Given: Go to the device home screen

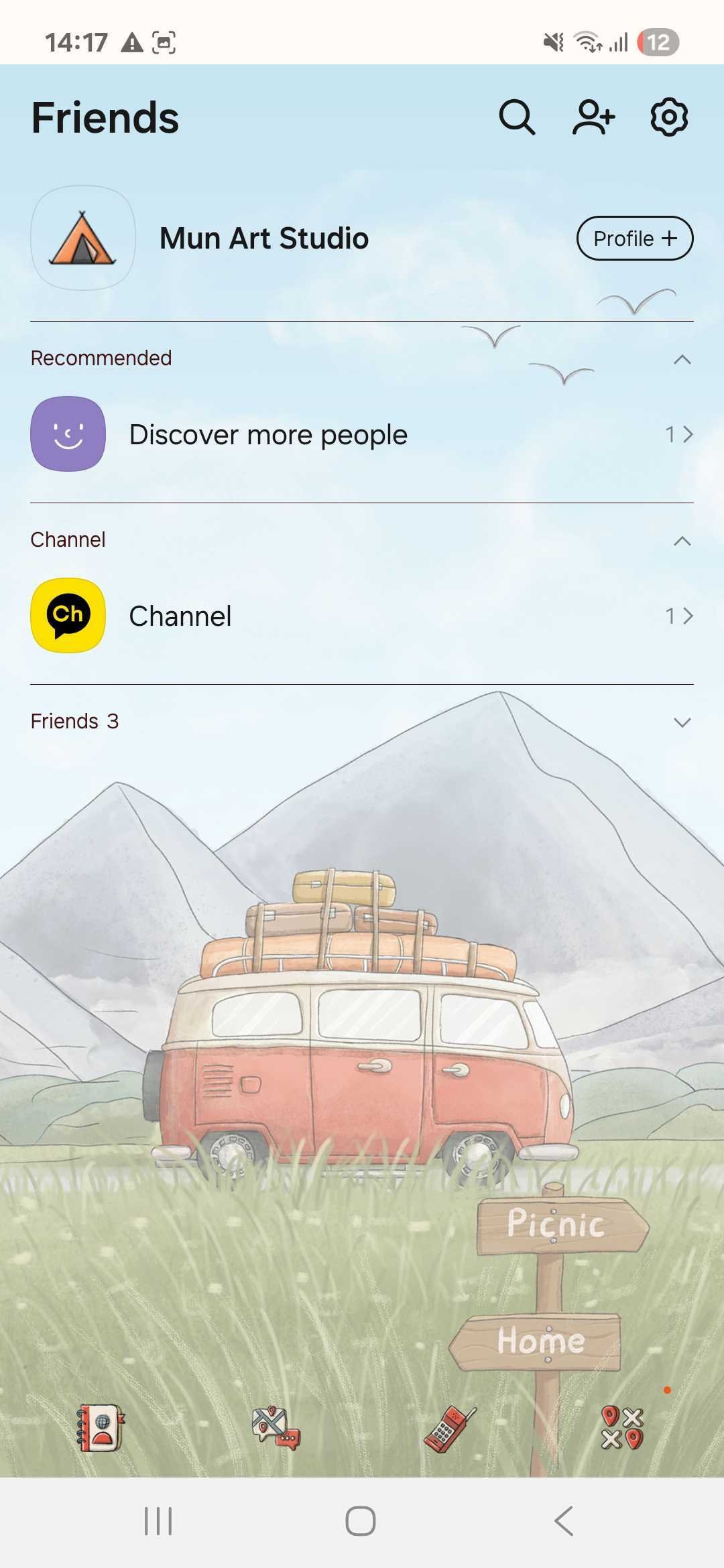Looking at the screenshot, I should (x=361, y=1520).
